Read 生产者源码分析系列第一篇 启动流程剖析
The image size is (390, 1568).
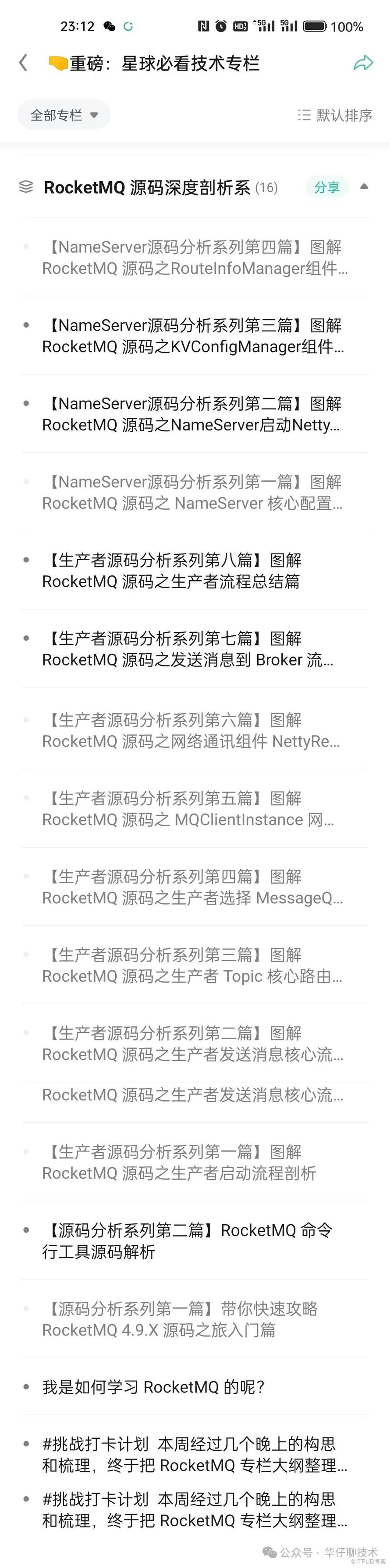pos(180,1162)
